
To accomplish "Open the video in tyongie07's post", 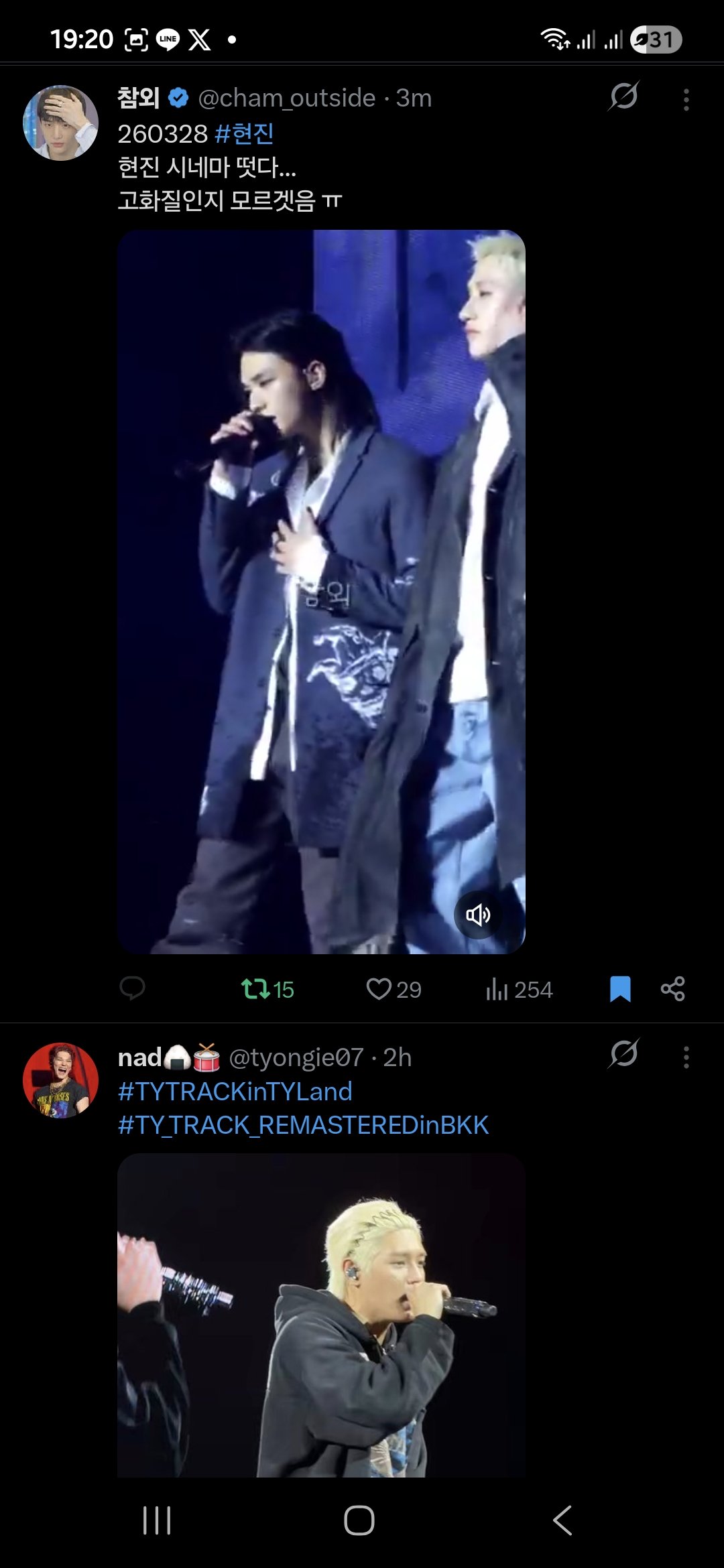I will 321,1313.
